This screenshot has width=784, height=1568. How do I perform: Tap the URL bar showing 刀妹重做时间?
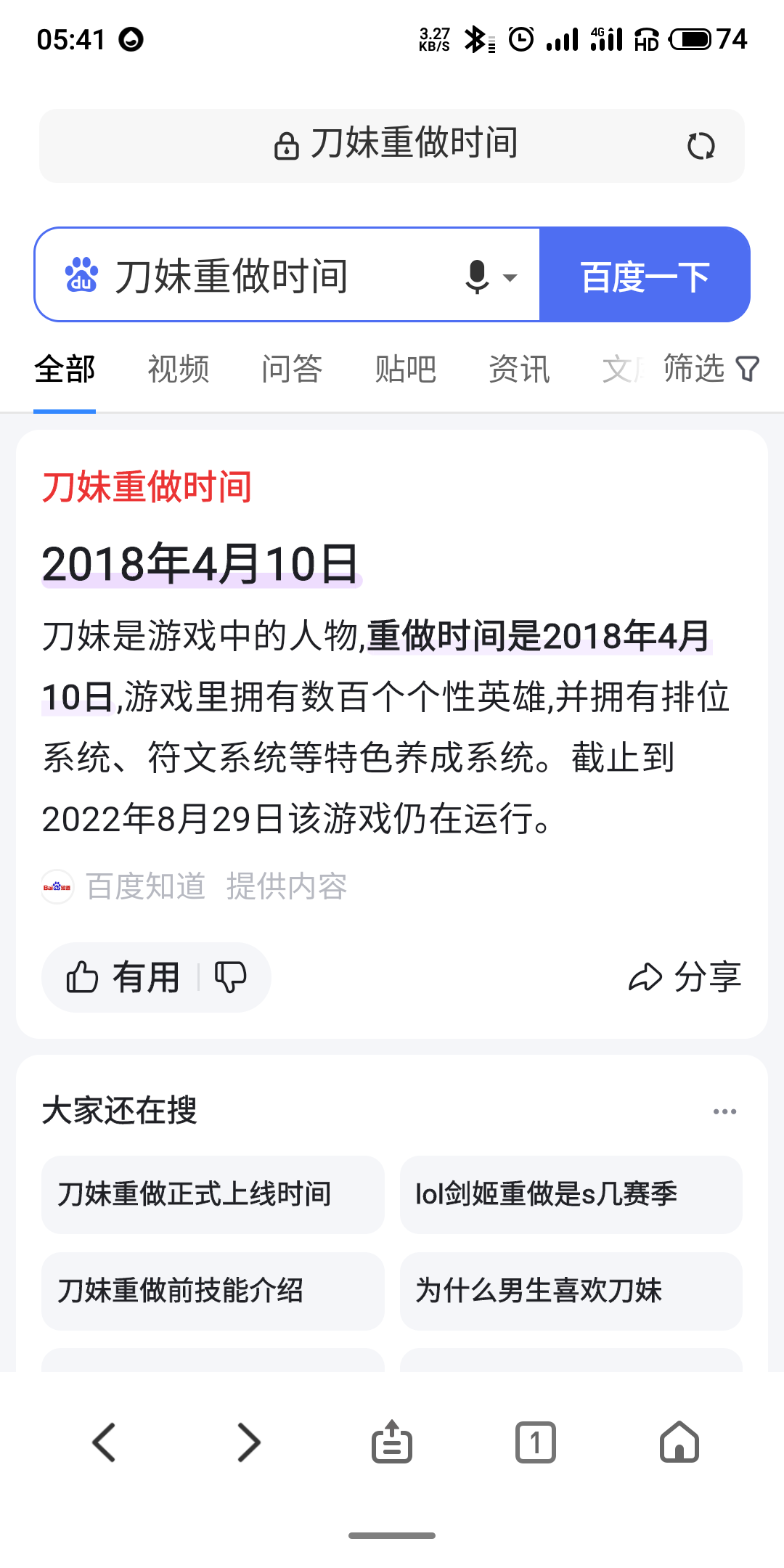tap(392, 146)
